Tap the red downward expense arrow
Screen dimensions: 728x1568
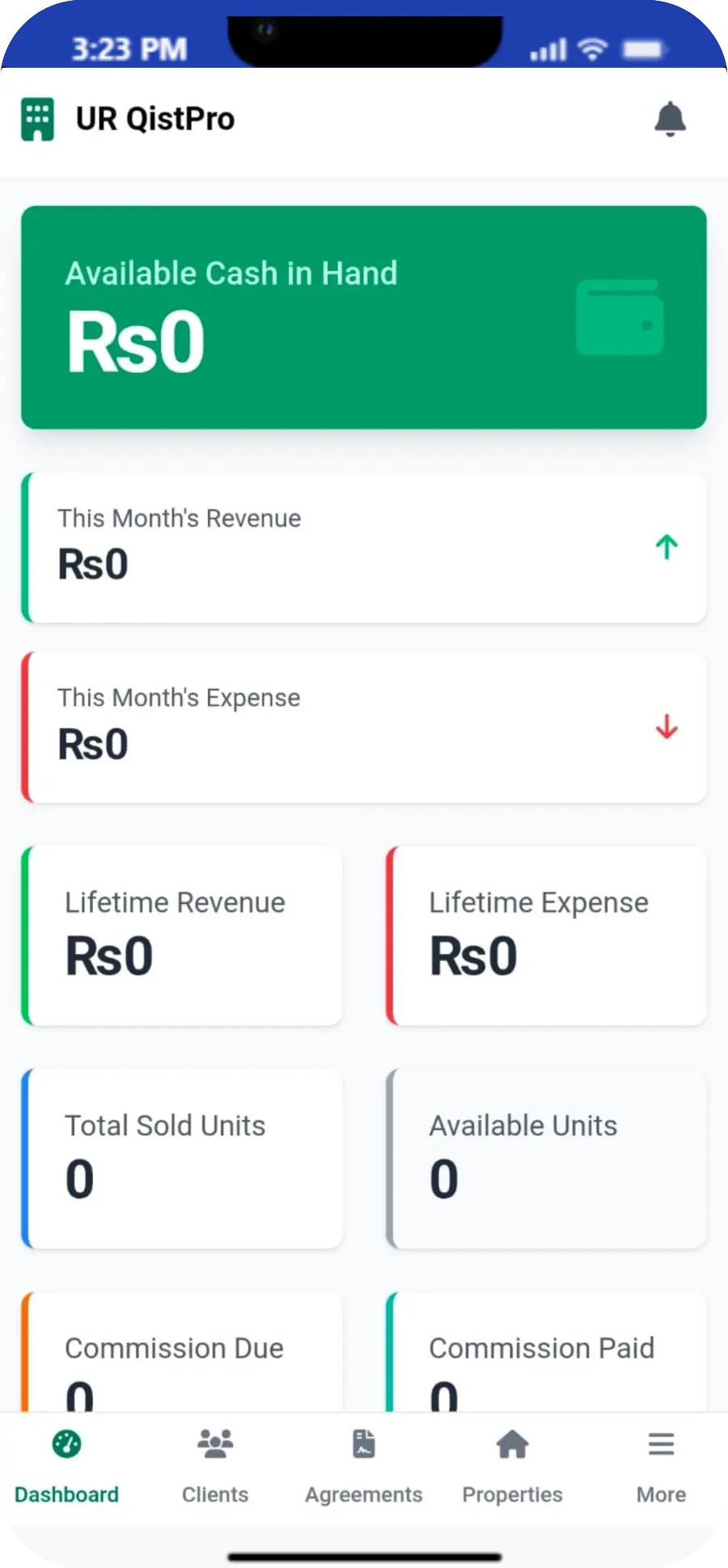coord(666,727)
